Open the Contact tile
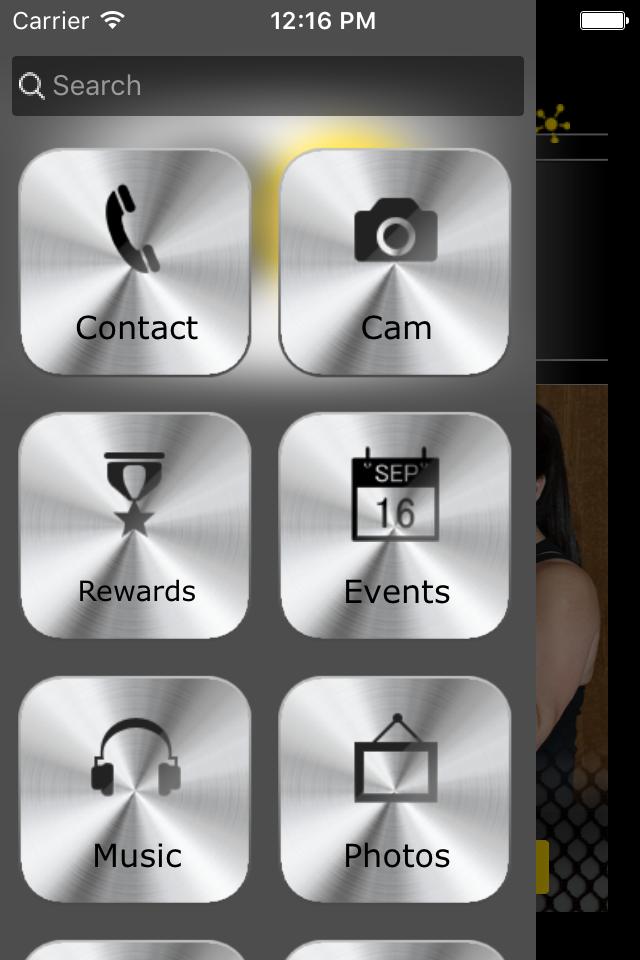Viewport: 640px width, 960px height. [x=135, y=263]
